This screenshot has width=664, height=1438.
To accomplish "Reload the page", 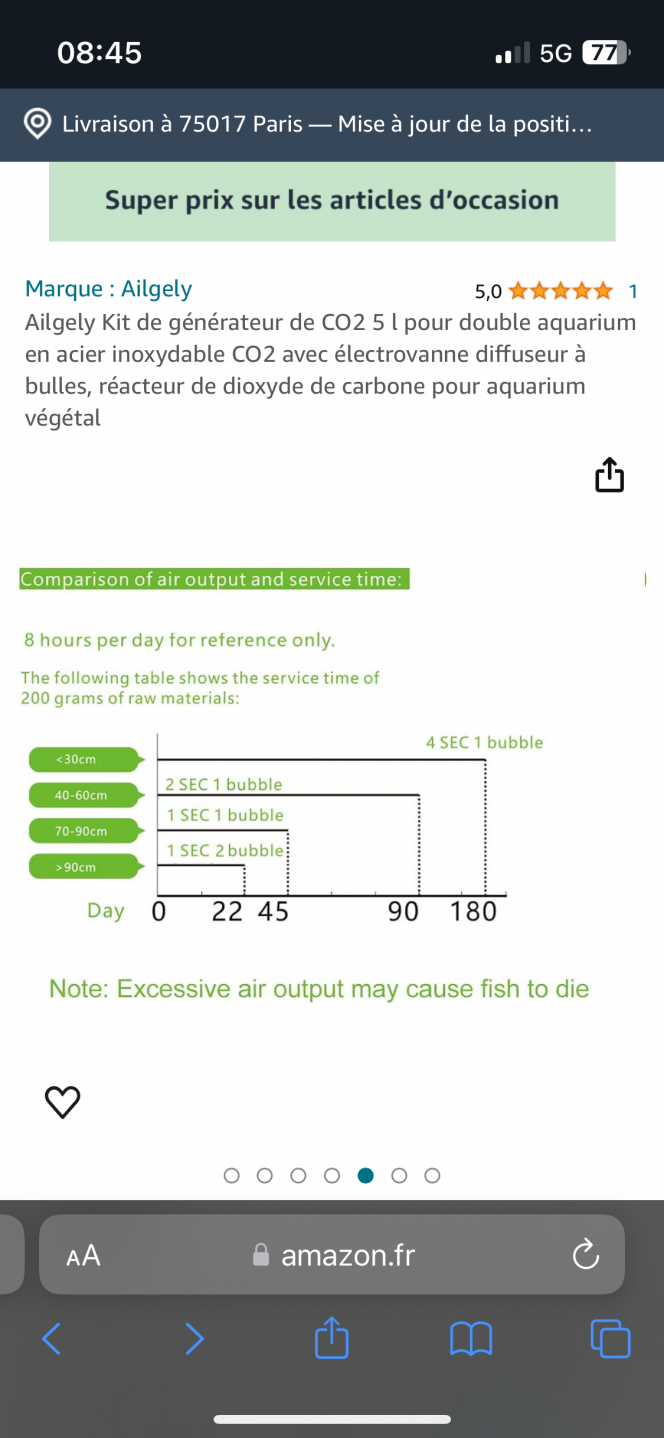I will pyautogui.click(x=585, y=1255).
